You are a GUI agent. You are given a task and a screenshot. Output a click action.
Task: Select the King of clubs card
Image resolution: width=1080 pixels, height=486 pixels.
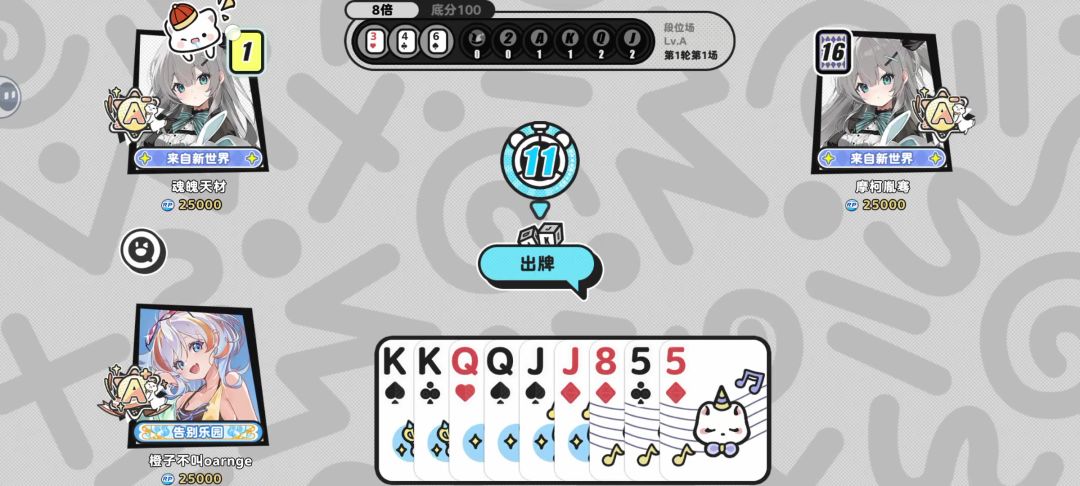pyautogui.click(x=430, y=410)
